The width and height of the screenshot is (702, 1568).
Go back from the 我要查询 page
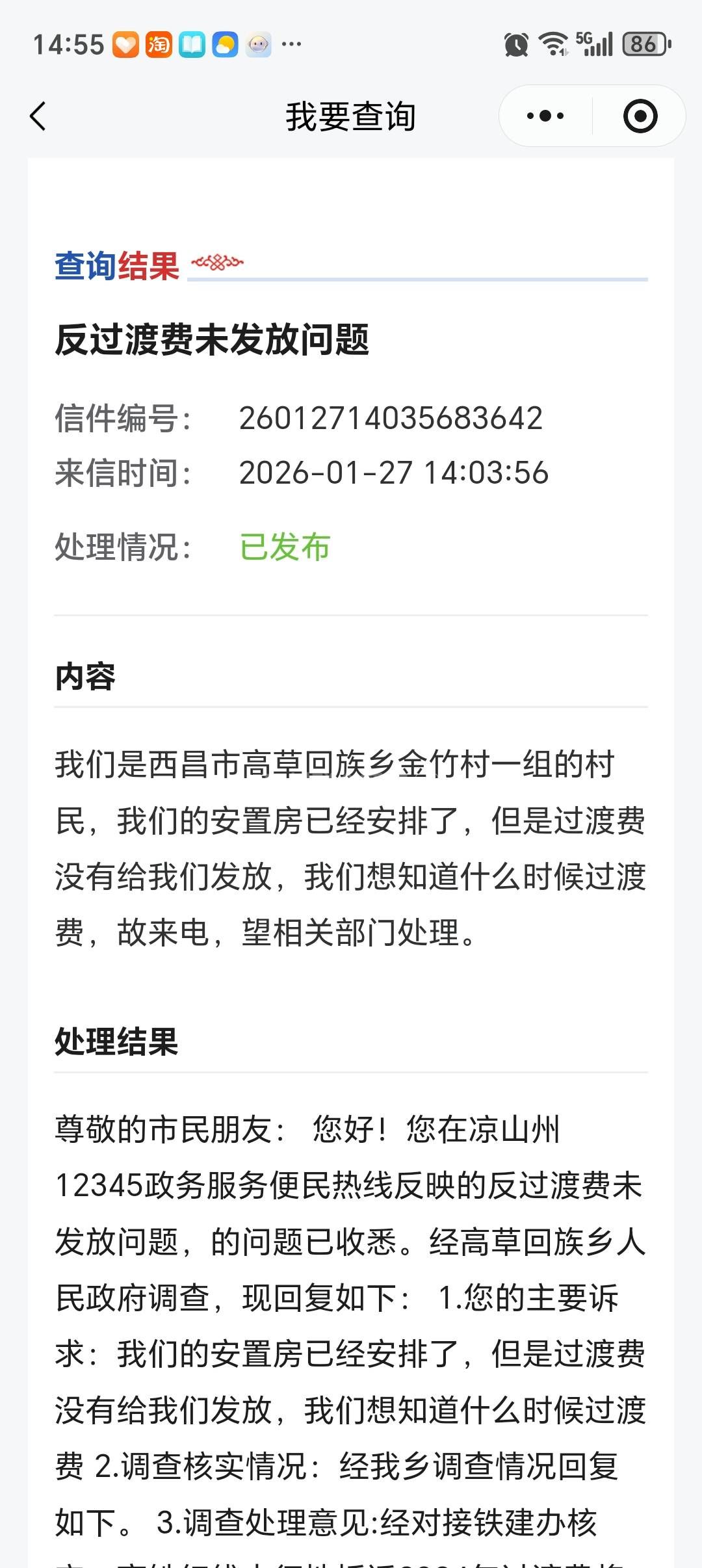[38, 116]
